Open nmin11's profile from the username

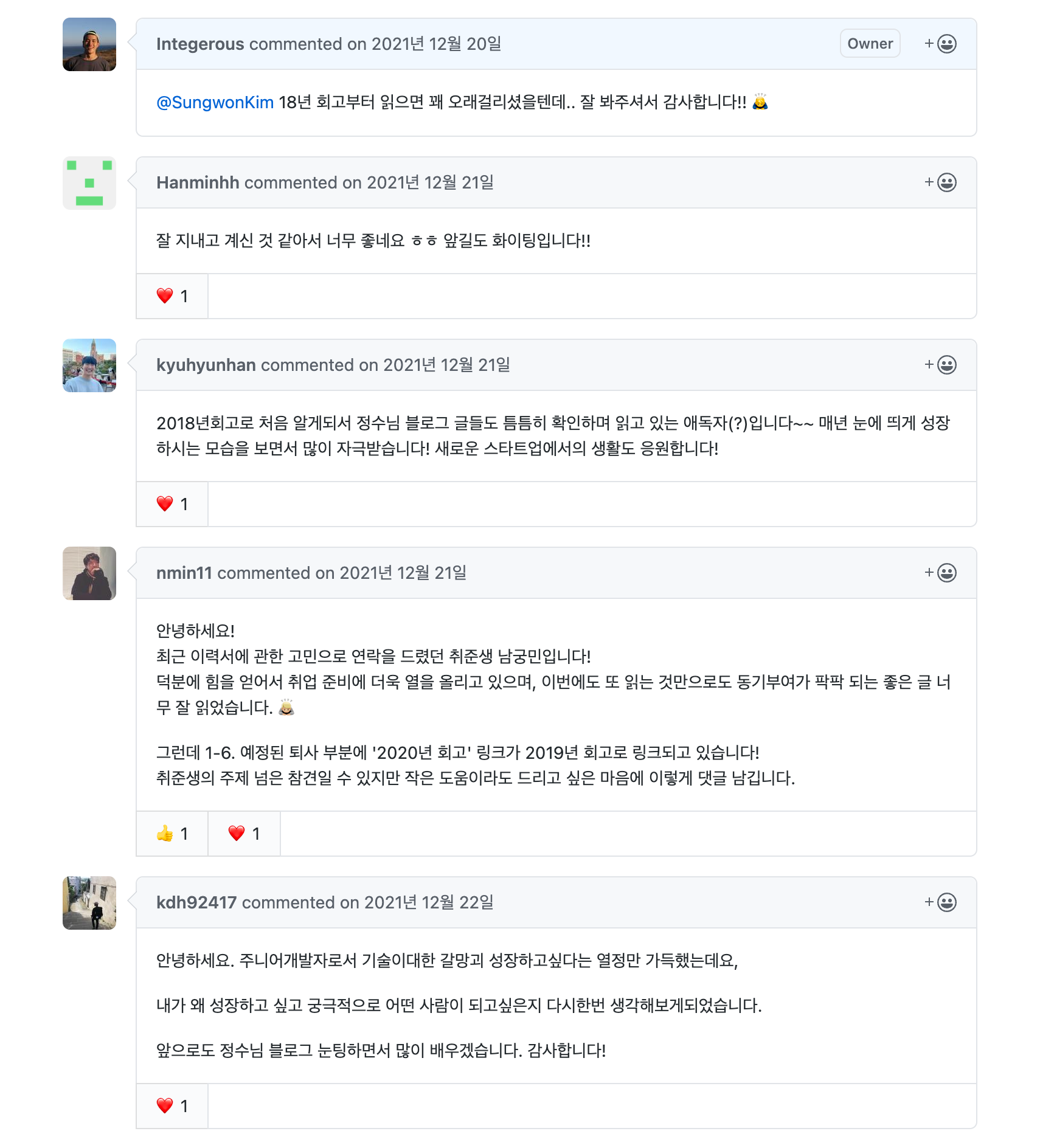(184, 573)
